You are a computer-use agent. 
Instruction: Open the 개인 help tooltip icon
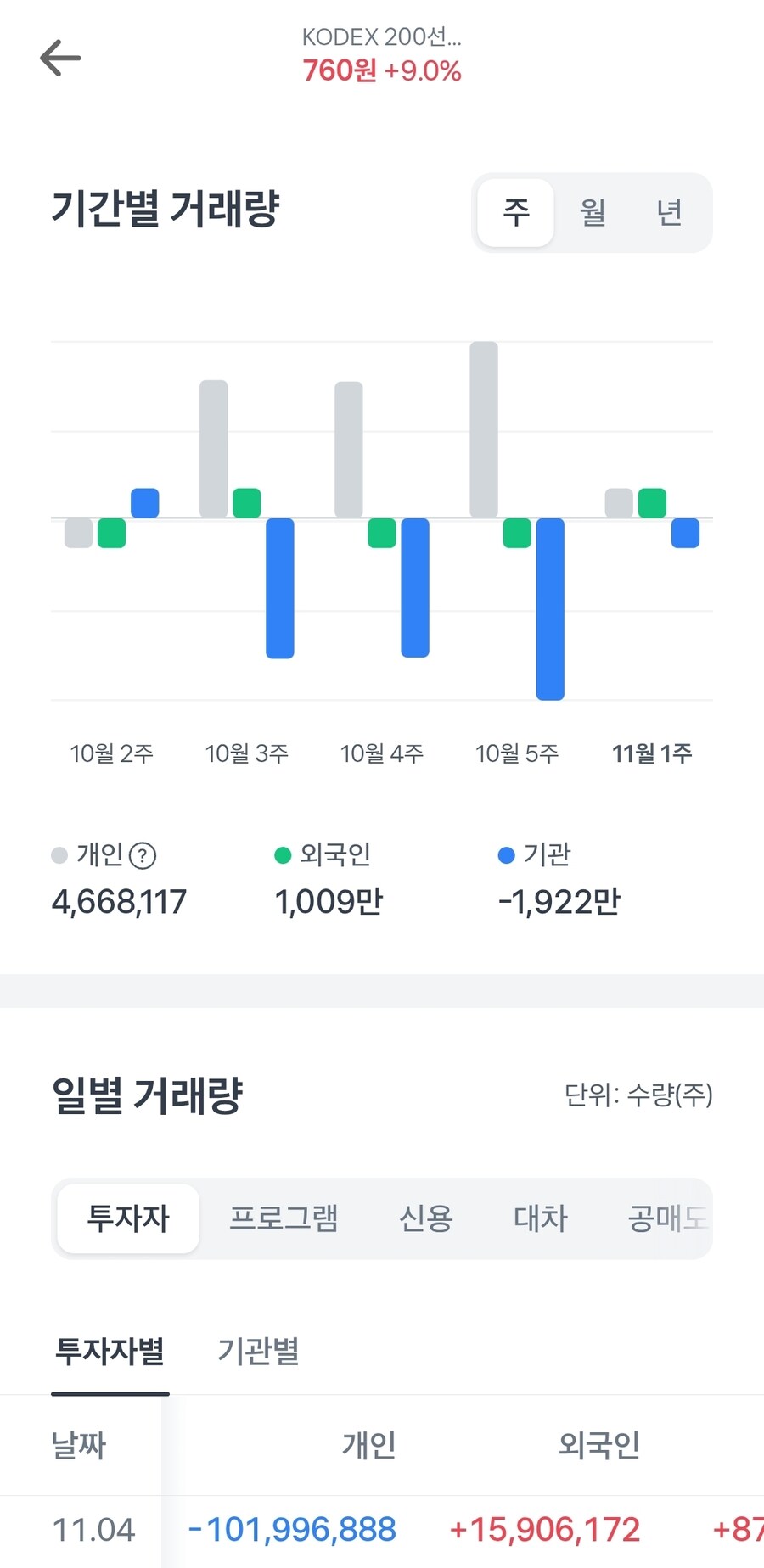pos(143,855)
